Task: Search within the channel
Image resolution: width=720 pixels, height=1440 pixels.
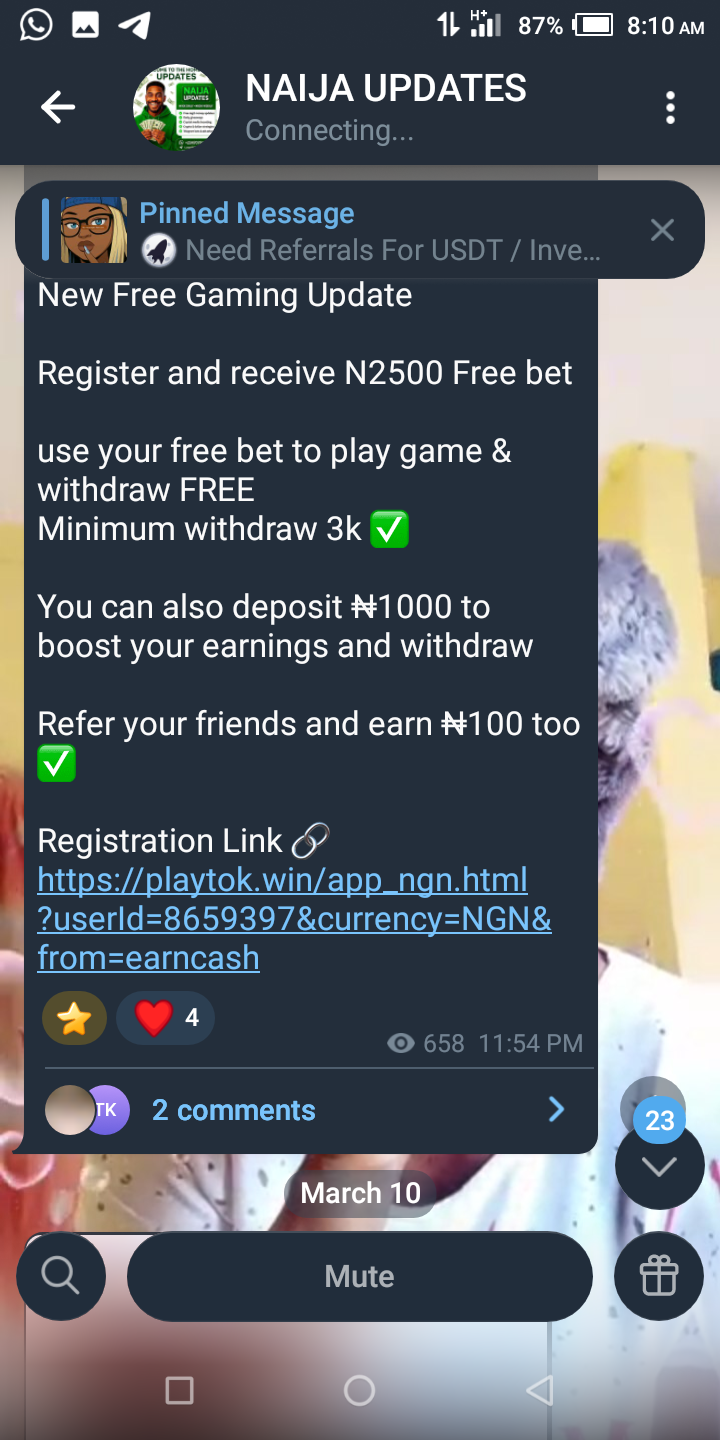Action: 61,1276
